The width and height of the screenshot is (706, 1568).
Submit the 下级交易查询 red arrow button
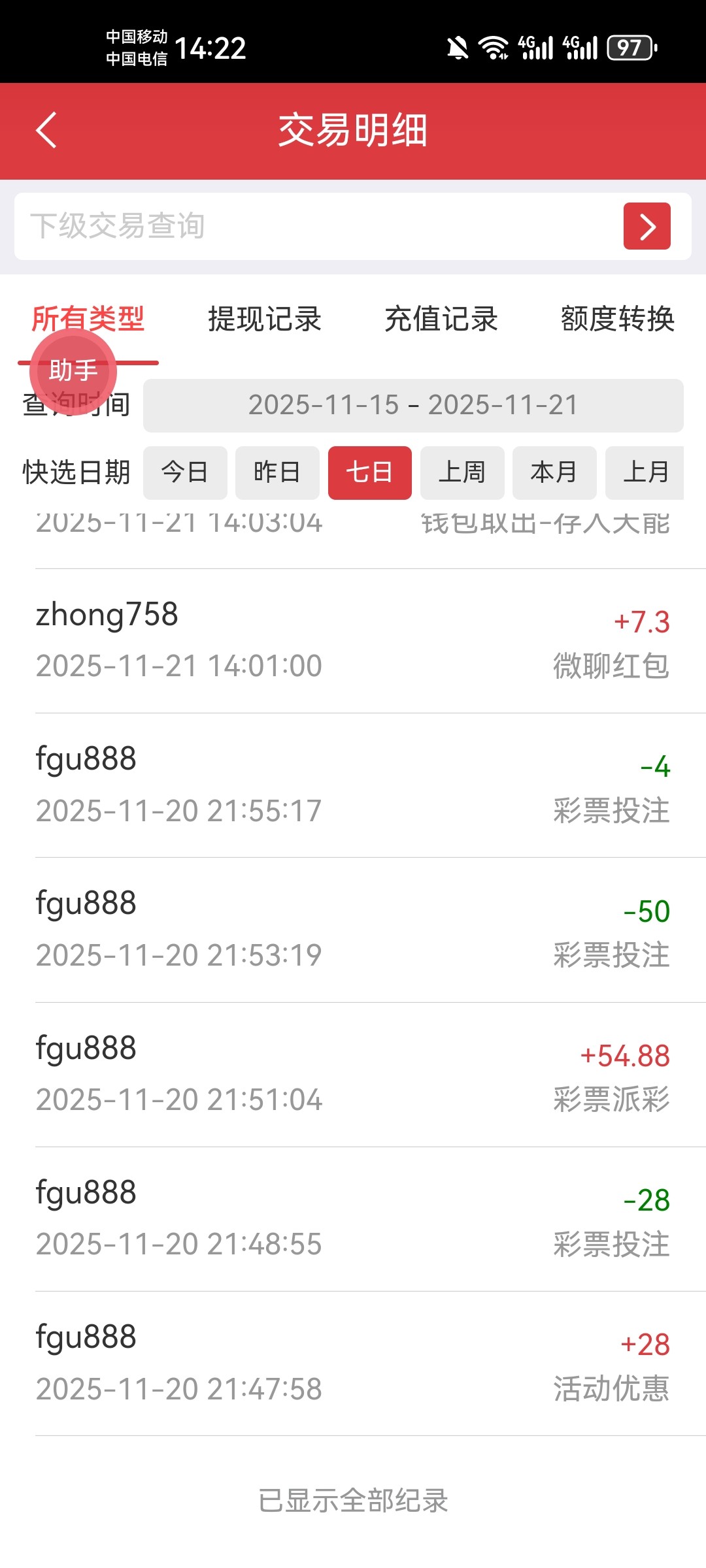tap(647, 226)
